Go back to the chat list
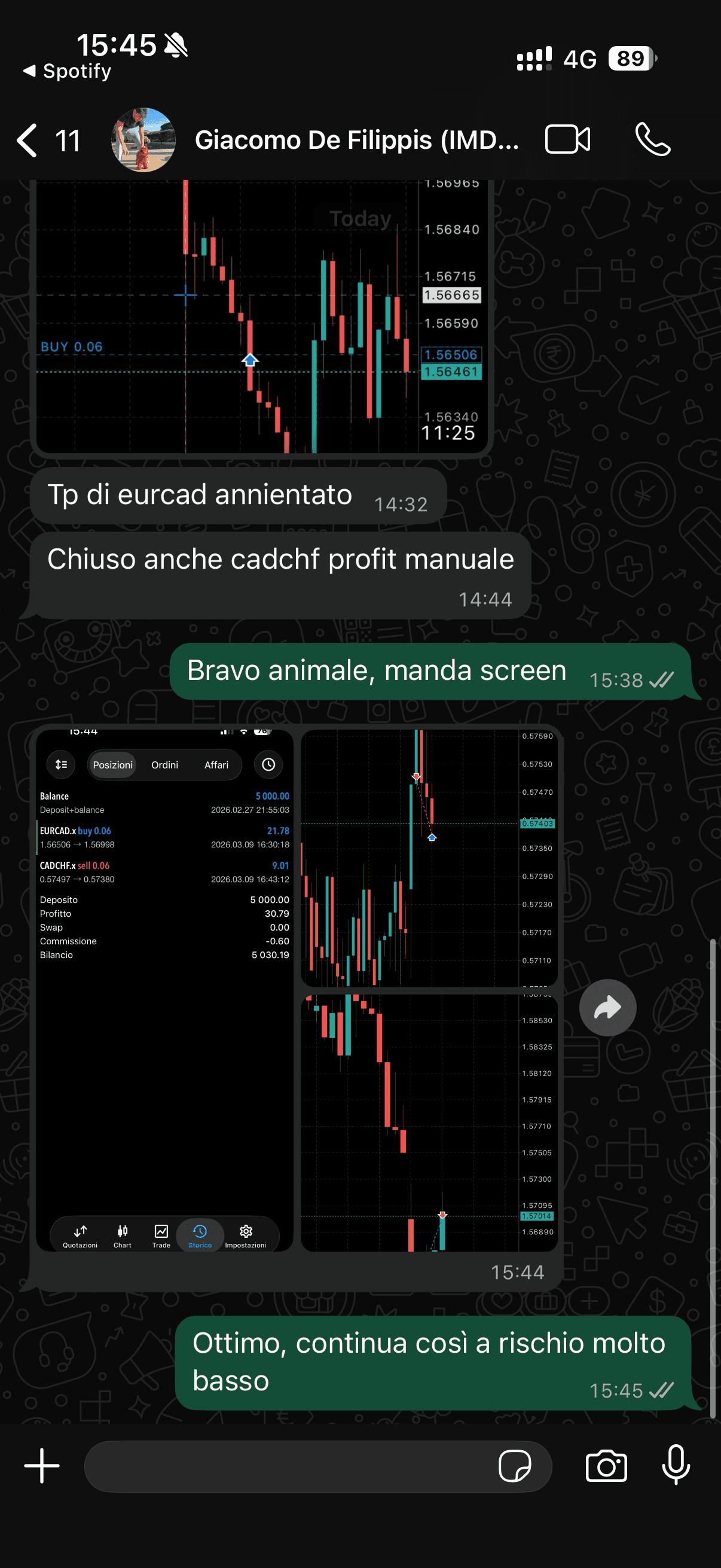721x1568 pixels. tap(29, 140)
